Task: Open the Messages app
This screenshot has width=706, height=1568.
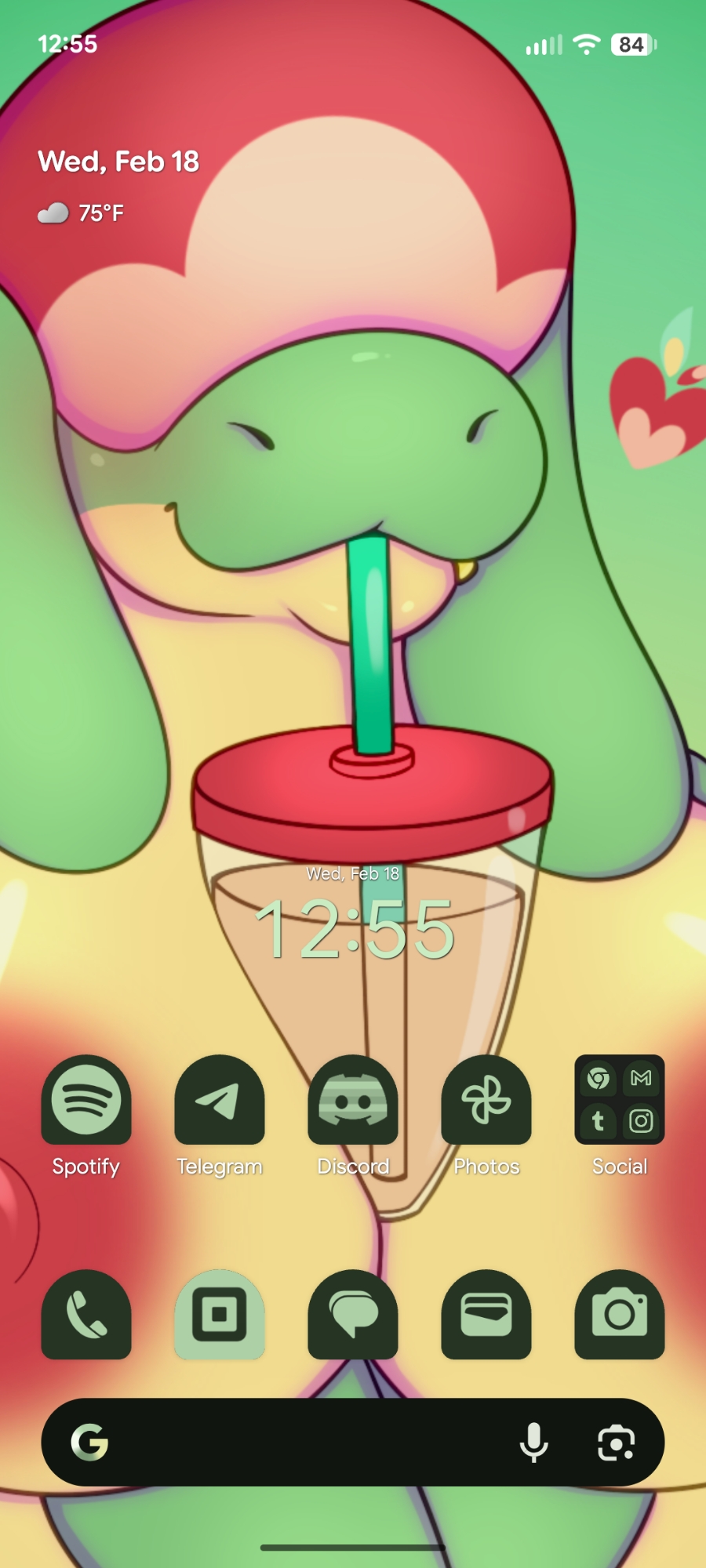Action: coord(353,1314)
